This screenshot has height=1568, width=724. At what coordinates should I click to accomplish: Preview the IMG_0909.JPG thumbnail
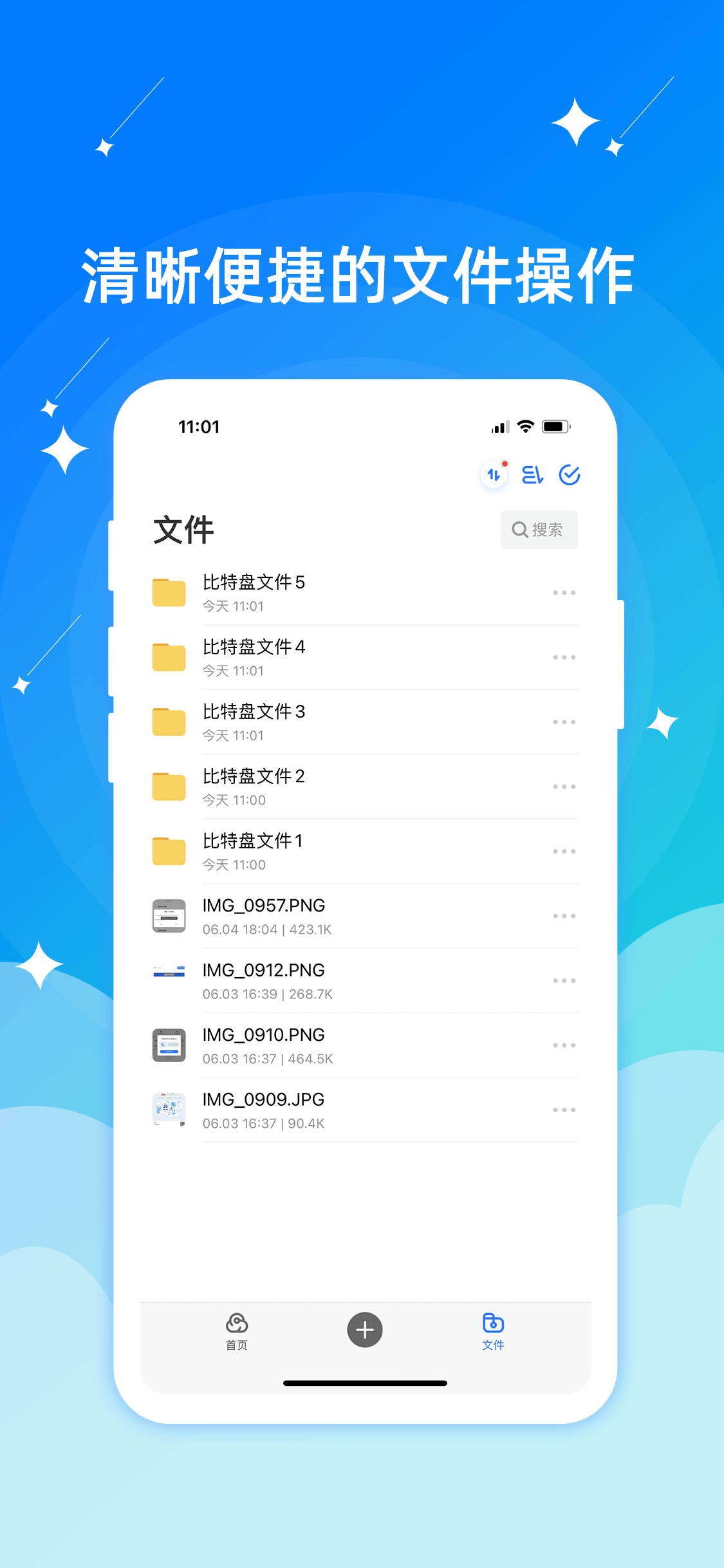(x=169, y=1110)
